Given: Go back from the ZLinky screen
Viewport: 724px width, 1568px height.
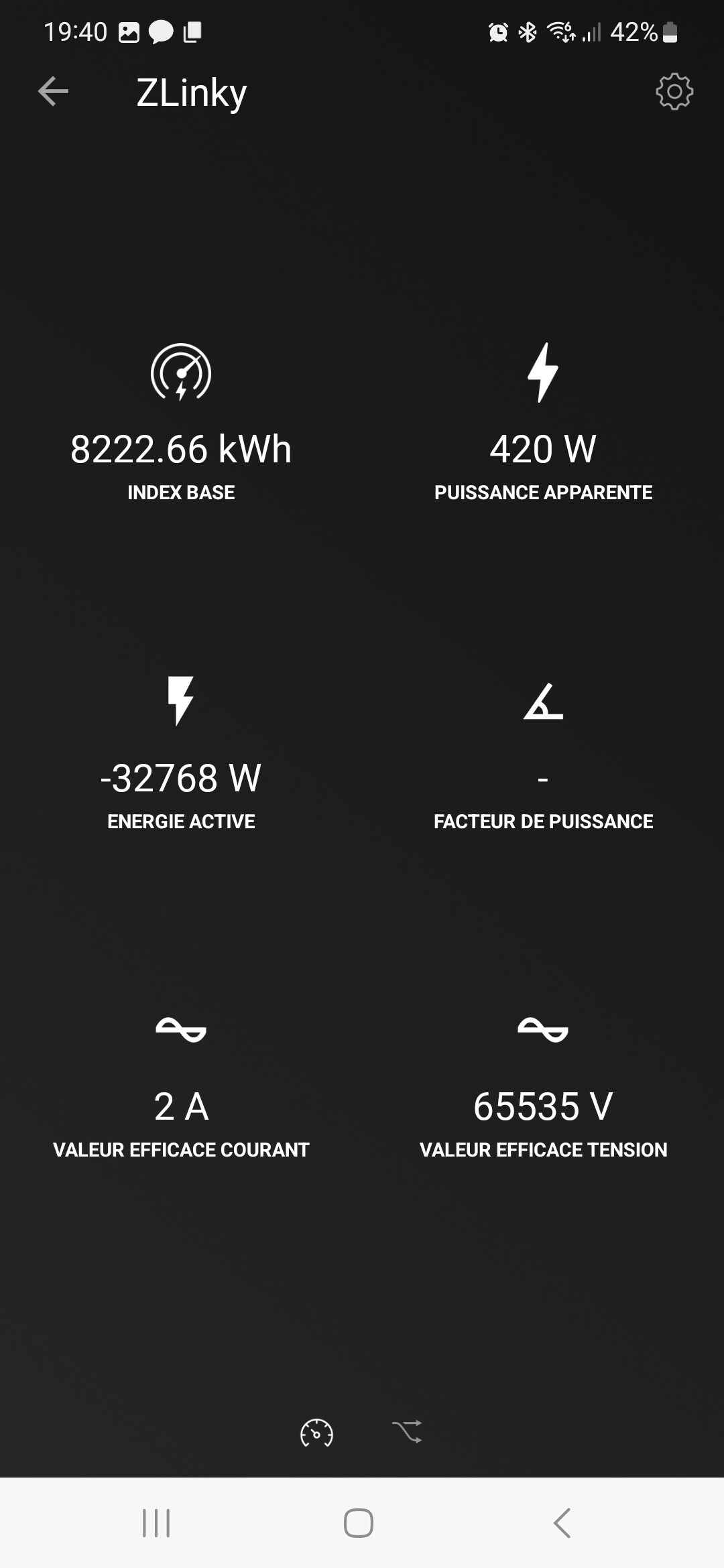Looking at the screenshot, I should pyautogui.click(x=53, y=92).
